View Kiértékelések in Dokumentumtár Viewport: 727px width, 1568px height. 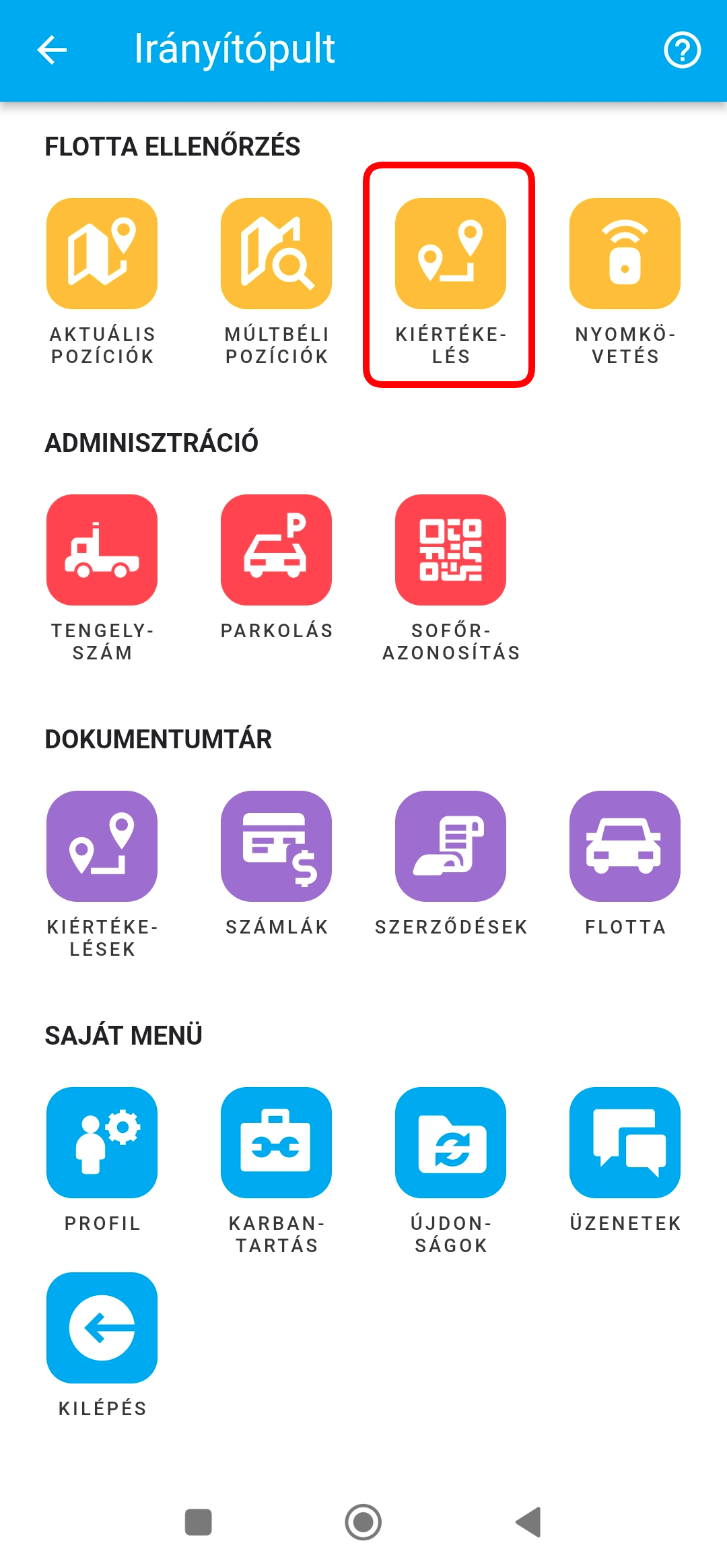point(102,847)
